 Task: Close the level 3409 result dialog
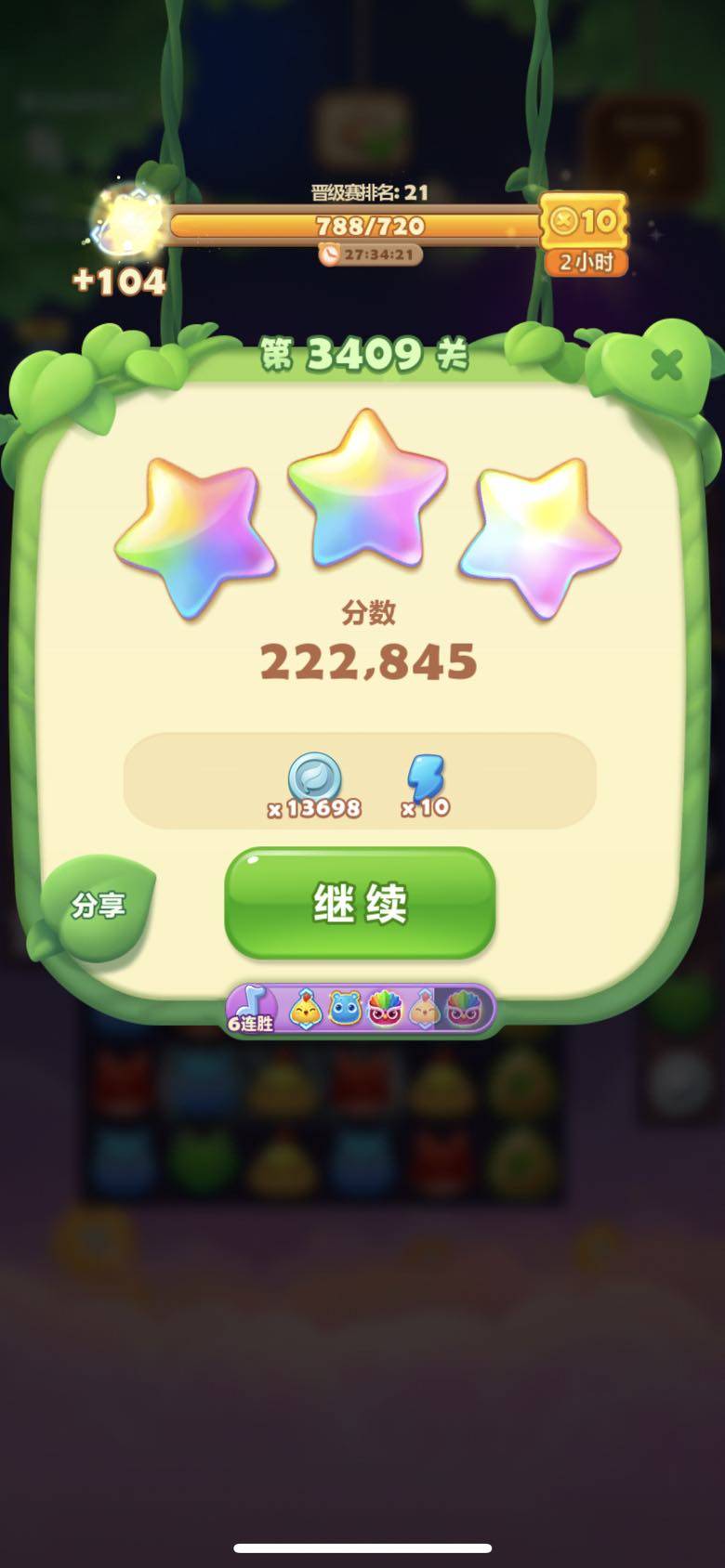click(666, 365)
